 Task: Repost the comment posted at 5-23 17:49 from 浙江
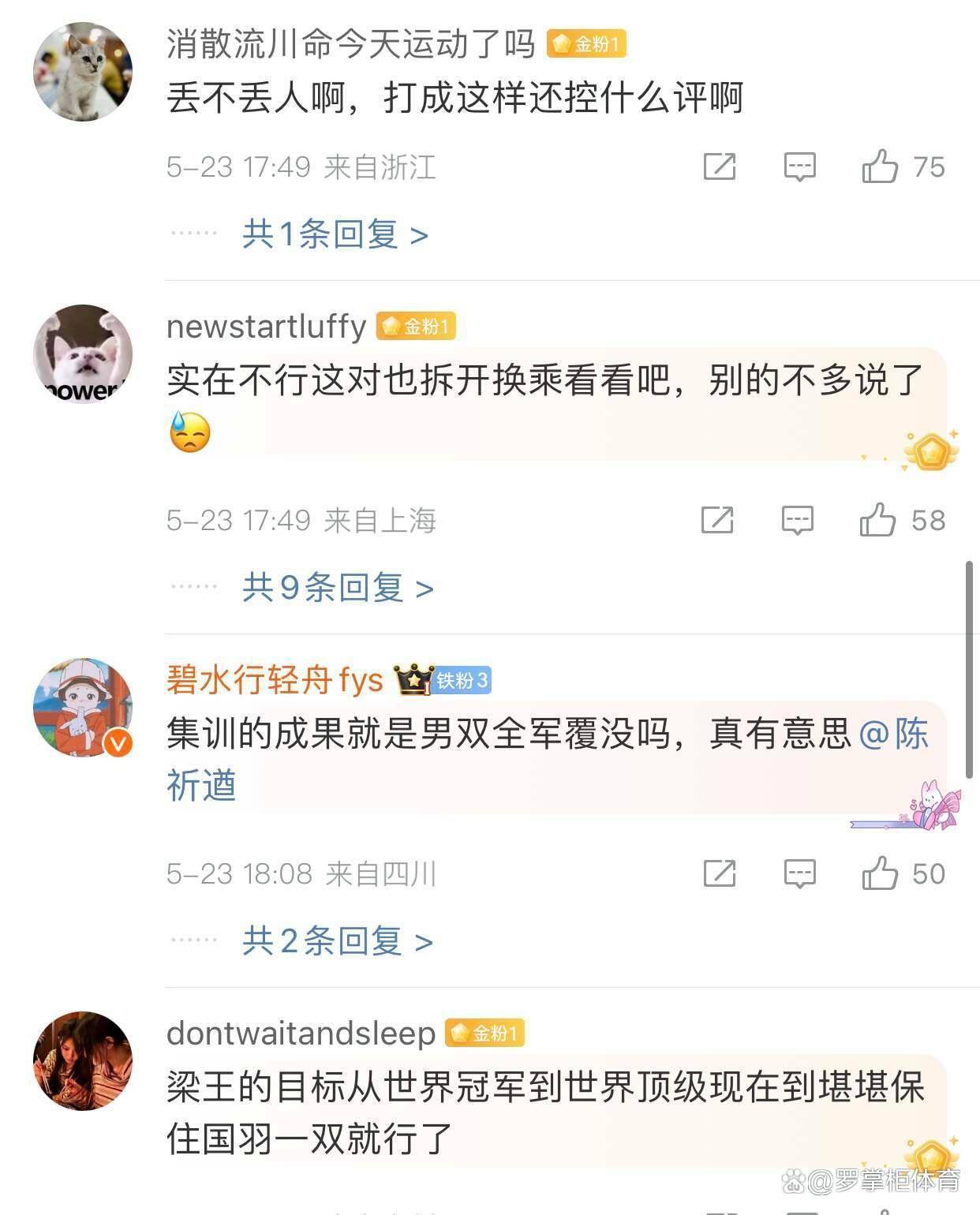719,166
